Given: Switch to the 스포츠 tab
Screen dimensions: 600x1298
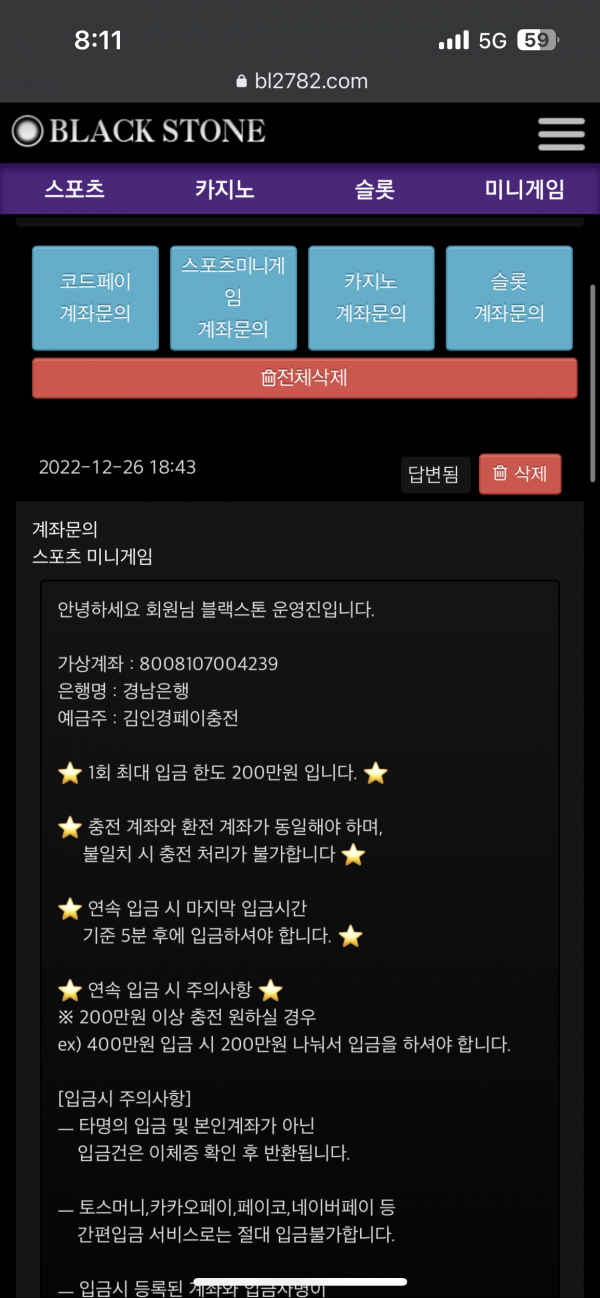Looking at the screenshot, I should [75, 189].
